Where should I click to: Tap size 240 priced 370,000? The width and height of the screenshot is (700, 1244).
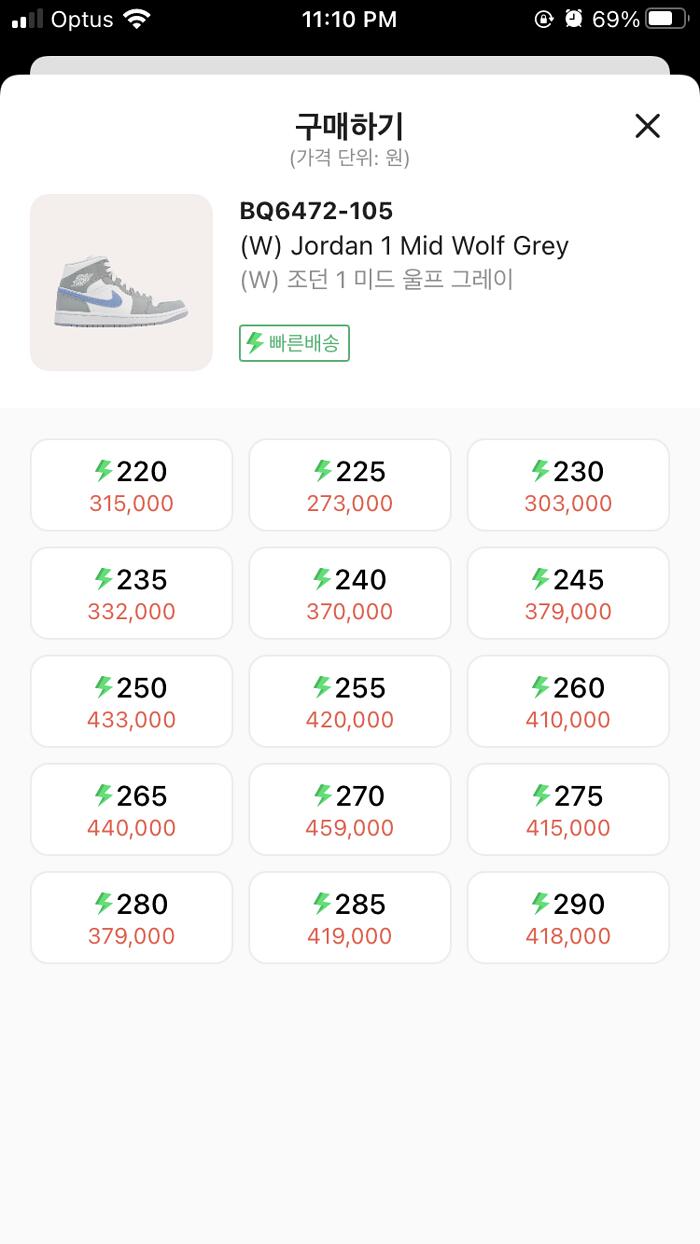pyautogui.click(x=350, y=593)
